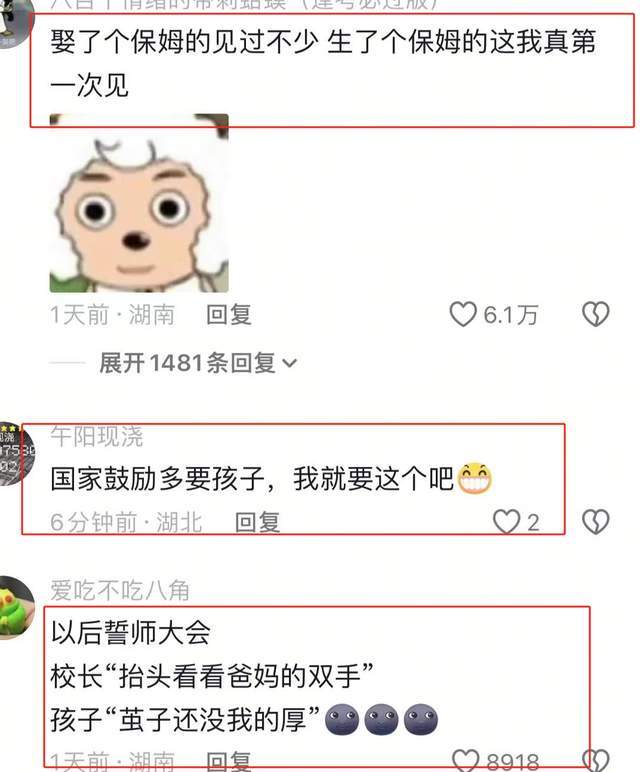
Task: Open username 午阳现浇
Action: (x=97, y=436)
